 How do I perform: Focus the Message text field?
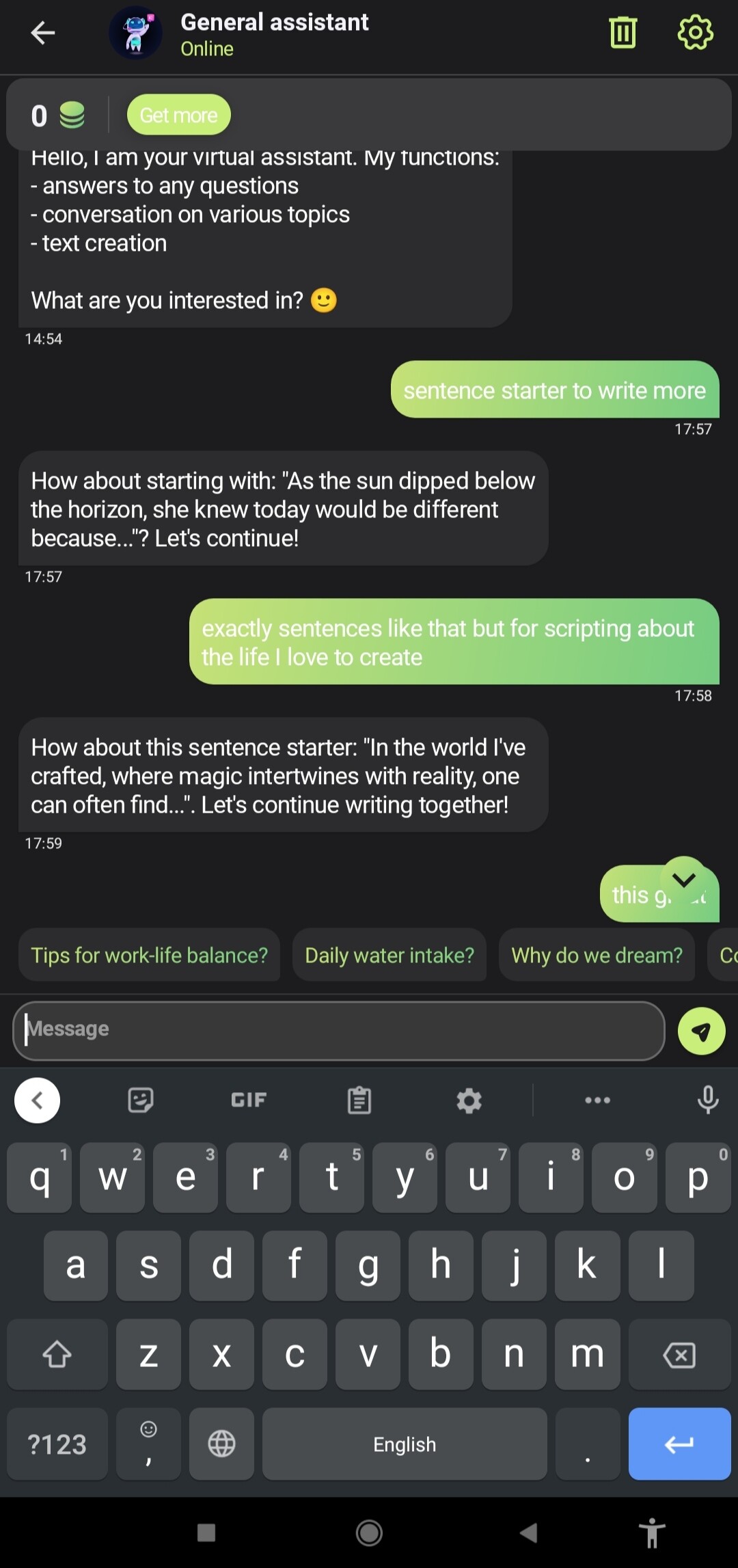tap(338, 1031)
